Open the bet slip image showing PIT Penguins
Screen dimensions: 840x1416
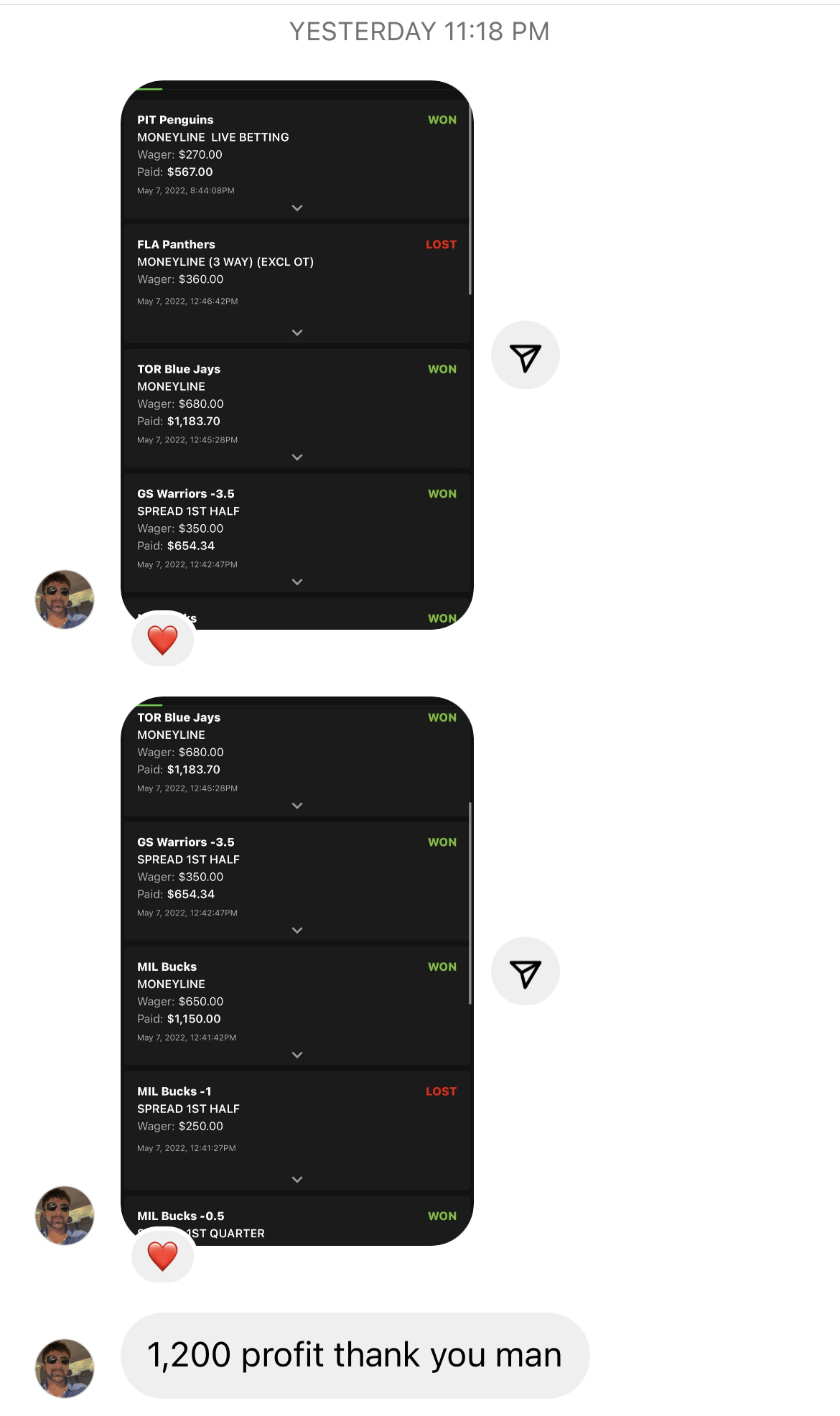(297, 355)
